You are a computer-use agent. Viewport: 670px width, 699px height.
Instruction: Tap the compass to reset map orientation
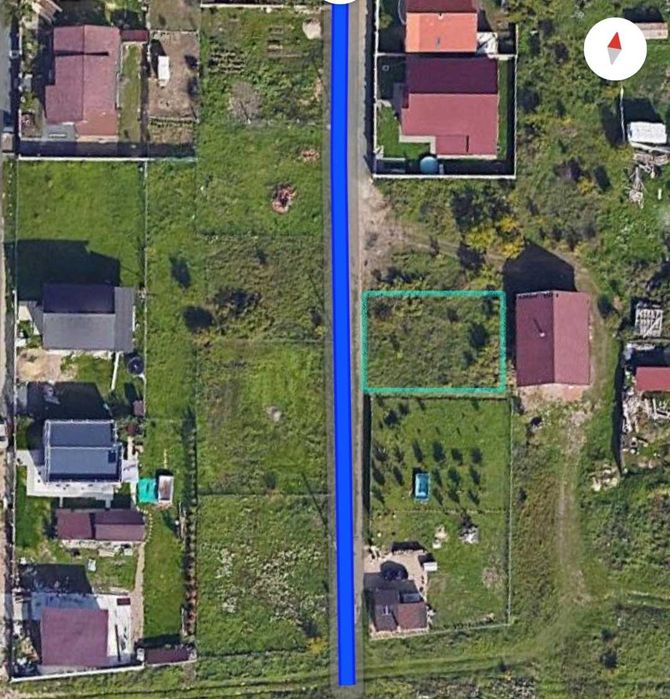click(615, 49)
